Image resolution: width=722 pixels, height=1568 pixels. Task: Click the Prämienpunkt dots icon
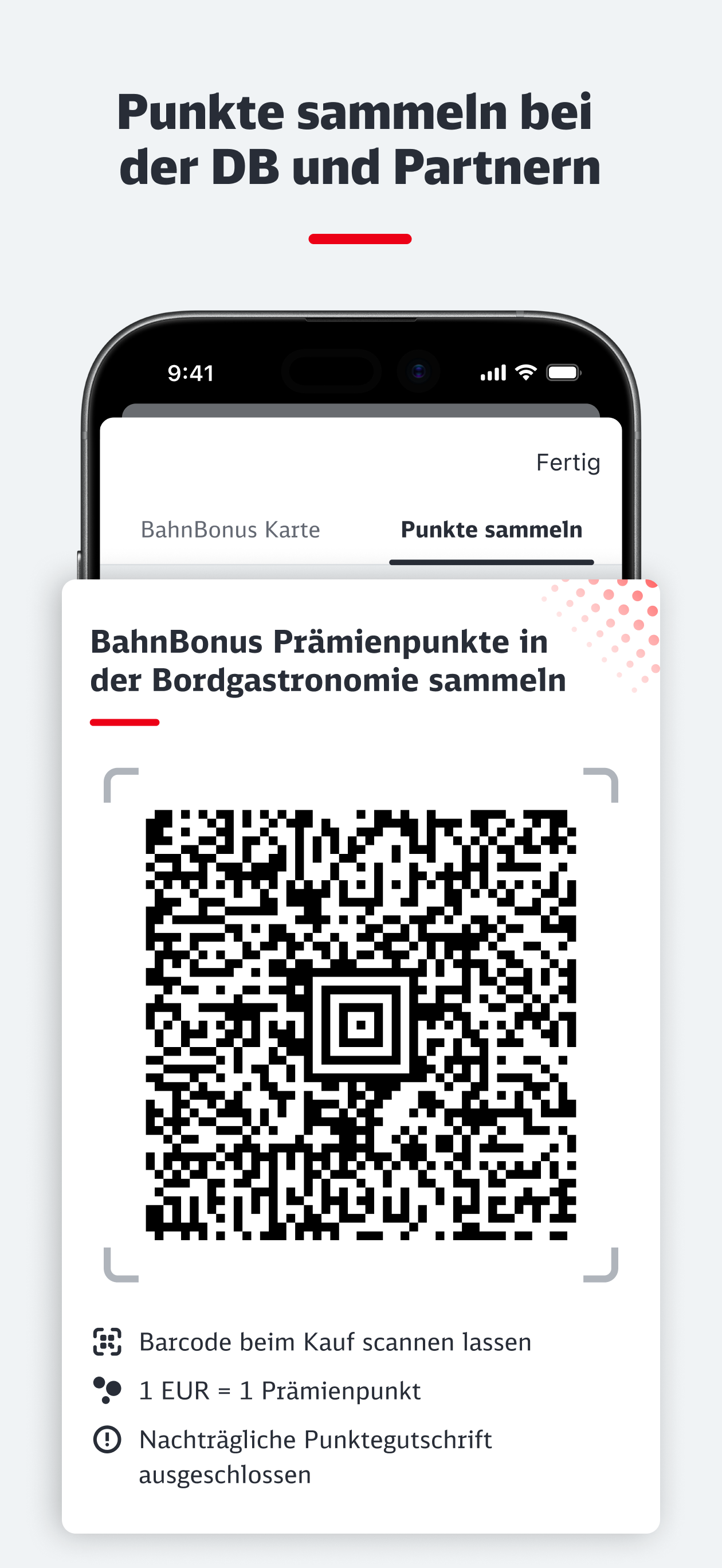pyautogui.click(x=107, y=1390)
